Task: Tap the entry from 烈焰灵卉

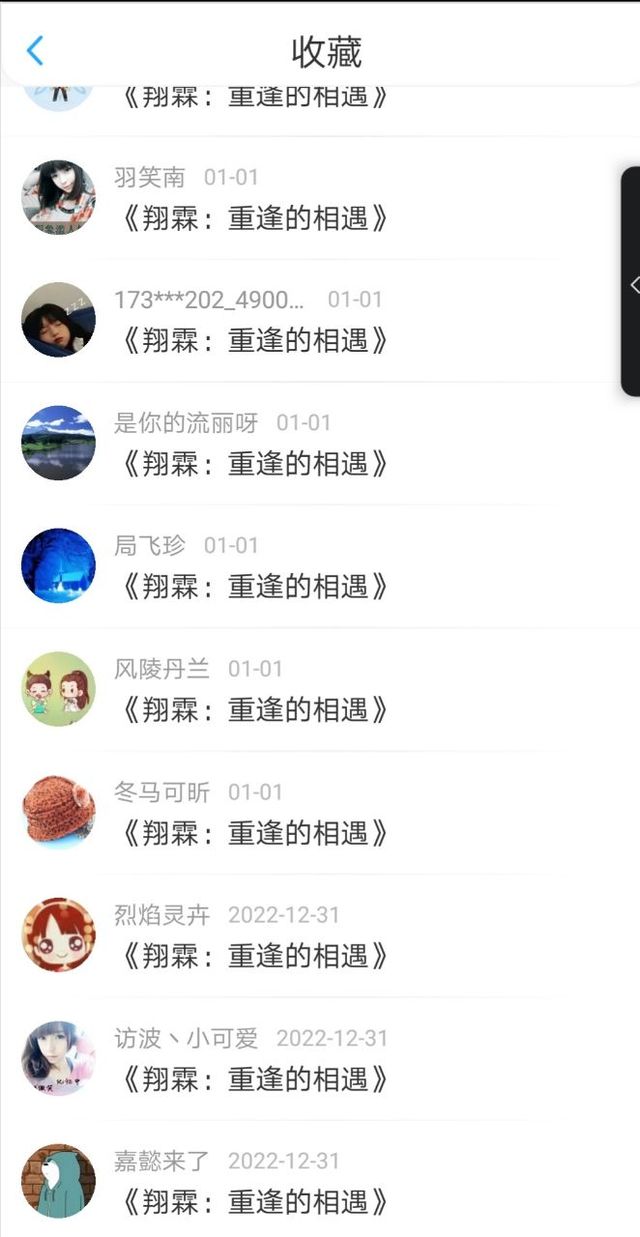Action: coord(255,955)
